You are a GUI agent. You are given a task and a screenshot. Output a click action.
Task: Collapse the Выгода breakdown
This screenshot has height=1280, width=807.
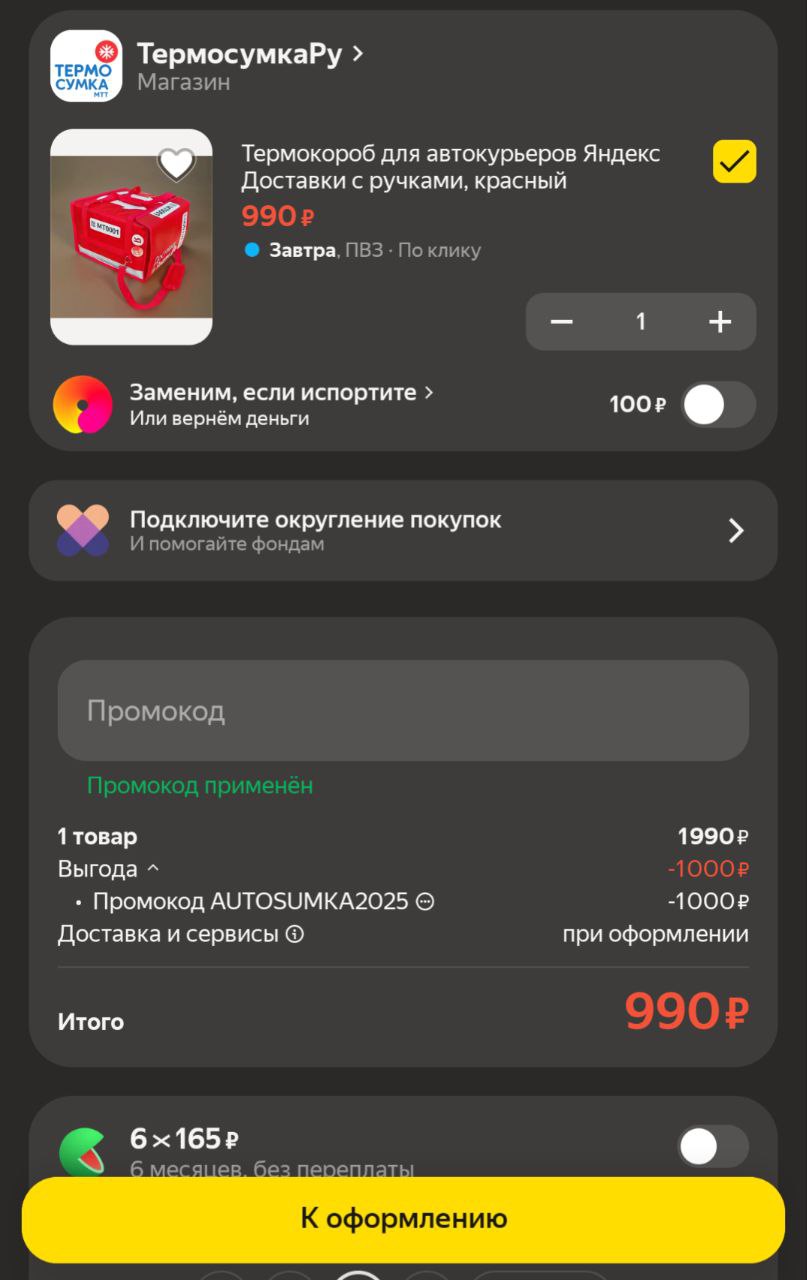153,869
